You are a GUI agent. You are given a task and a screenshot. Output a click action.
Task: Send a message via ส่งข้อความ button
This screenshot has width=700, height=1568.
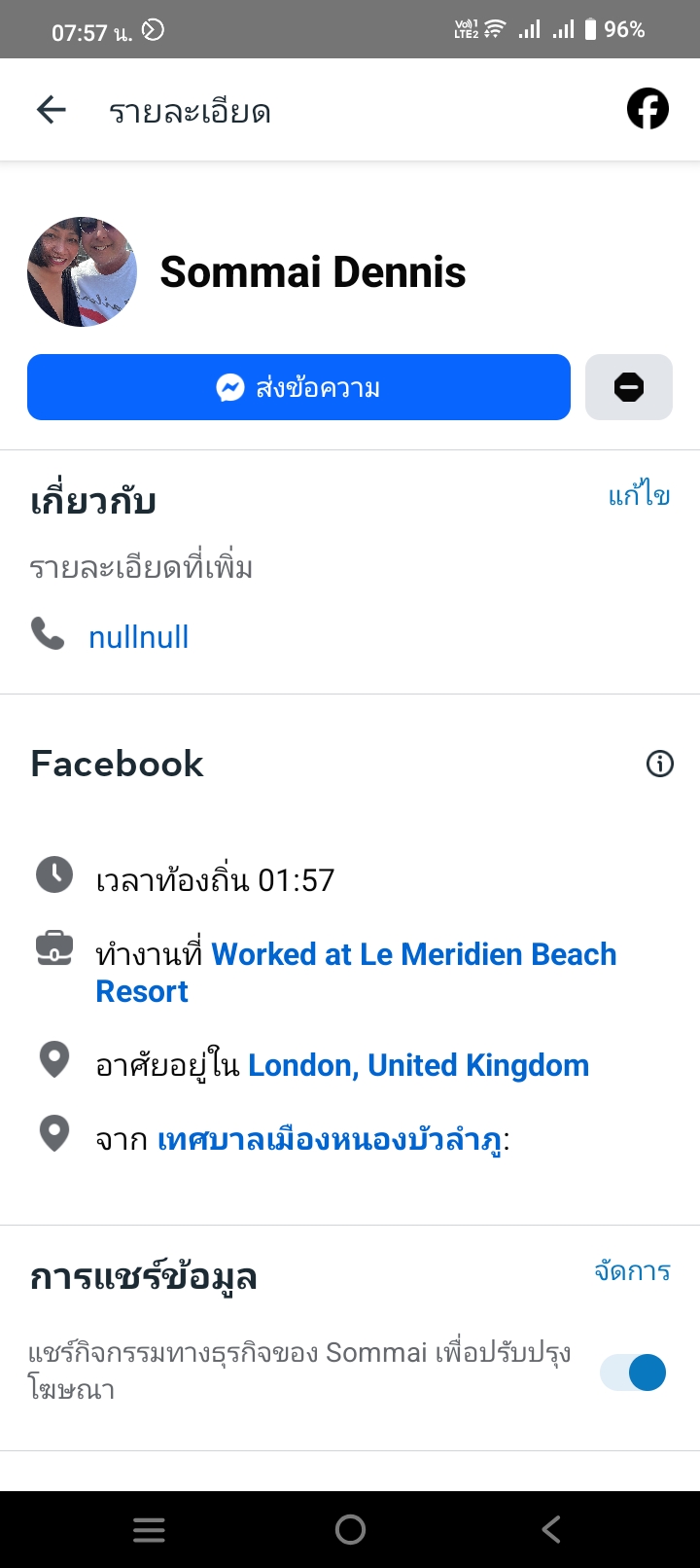click(298, 387)
